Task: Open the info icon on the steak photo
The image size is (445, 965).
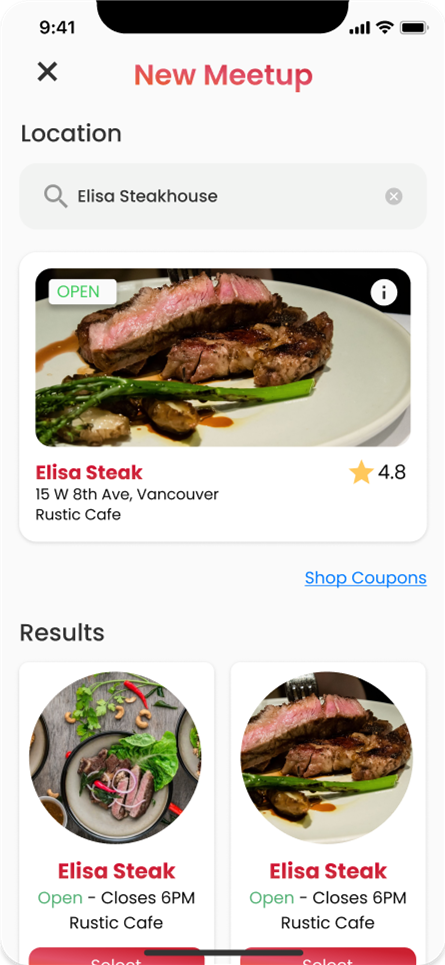Action: coord(384,293)
